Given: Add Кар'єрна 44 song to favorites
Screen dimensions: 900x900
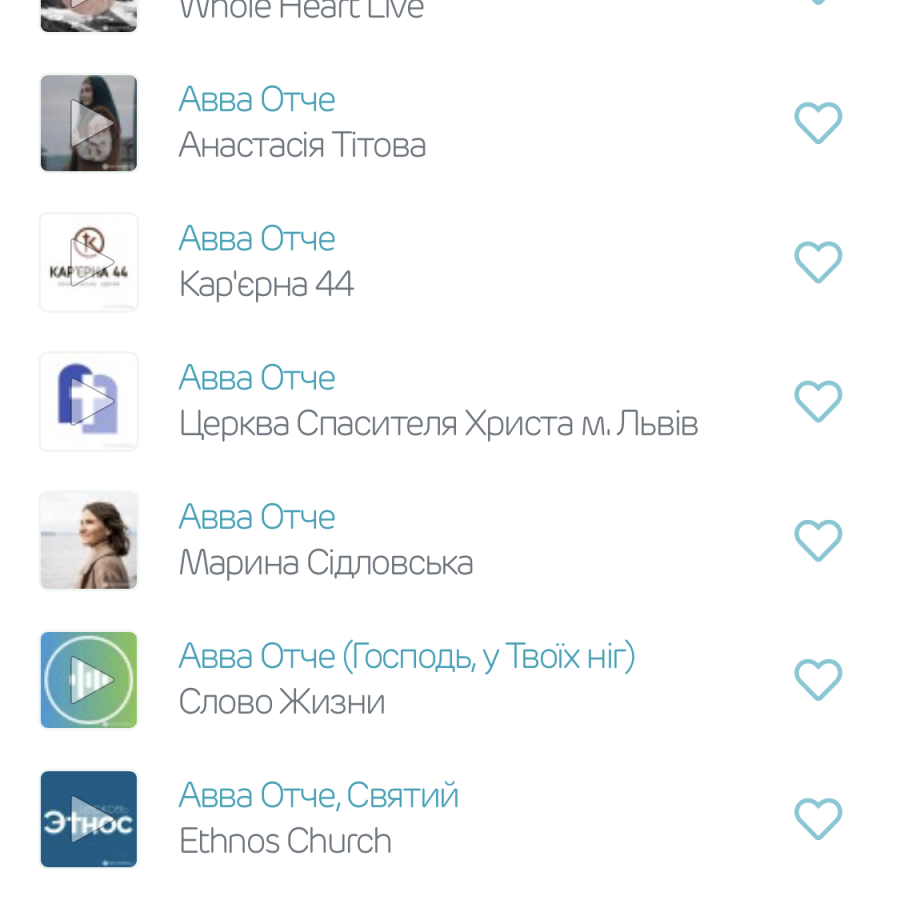Looking at the screenshot, I should pyautogui.click(x=818, y=262).
